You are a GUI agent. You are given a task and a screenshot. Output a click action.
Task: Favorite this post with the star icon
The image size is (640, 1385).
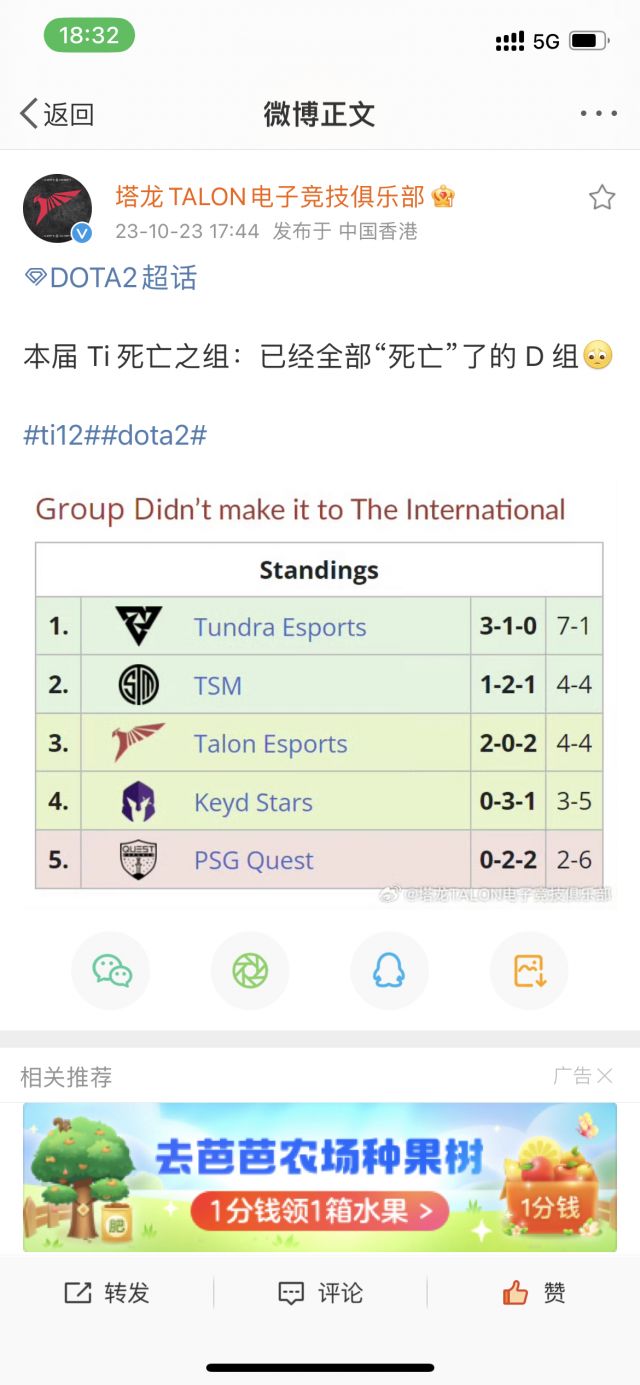pyautogui.click(x=601, y=197)
